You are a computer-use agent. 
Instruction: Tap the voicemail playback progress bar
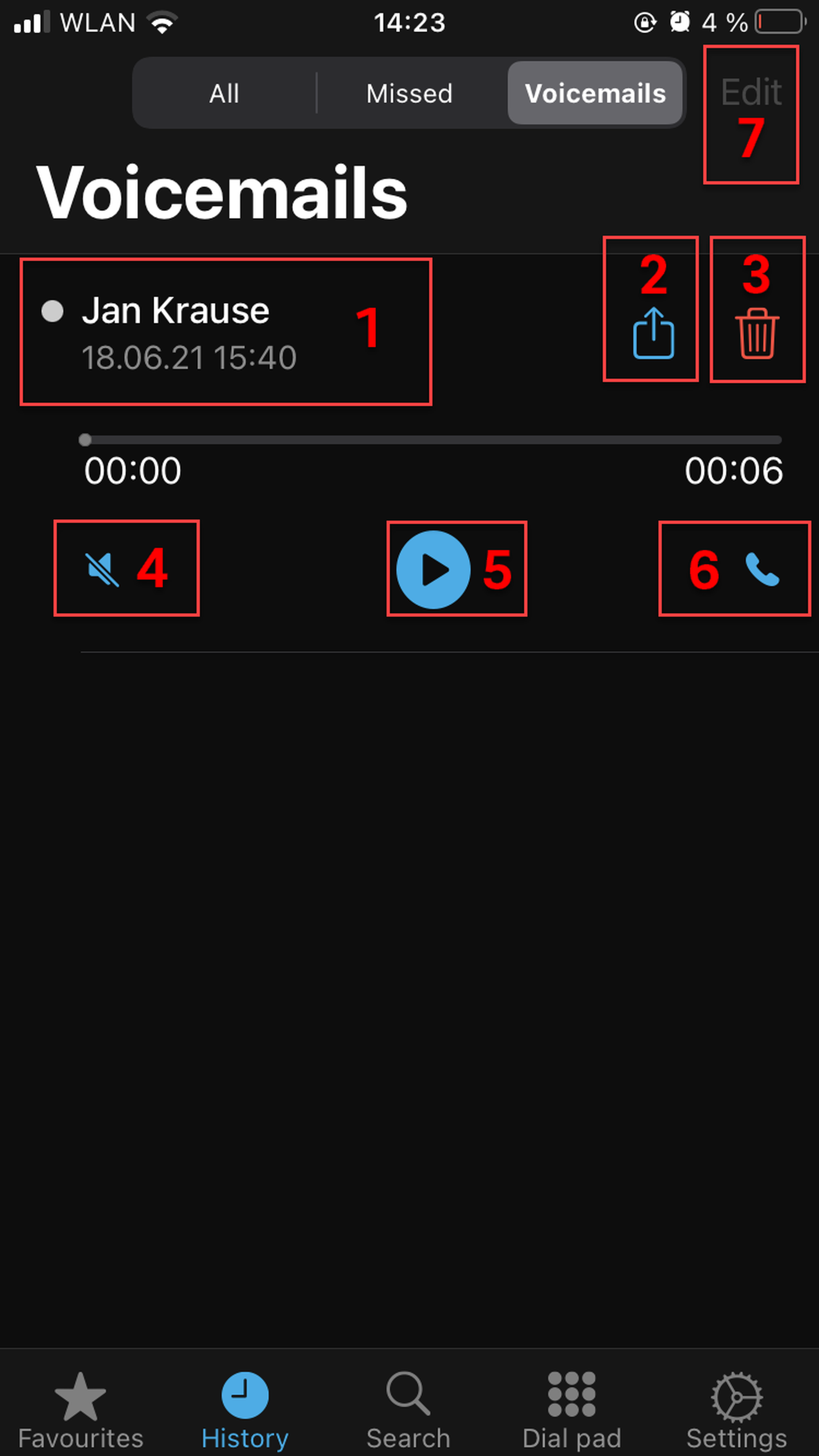433,440
